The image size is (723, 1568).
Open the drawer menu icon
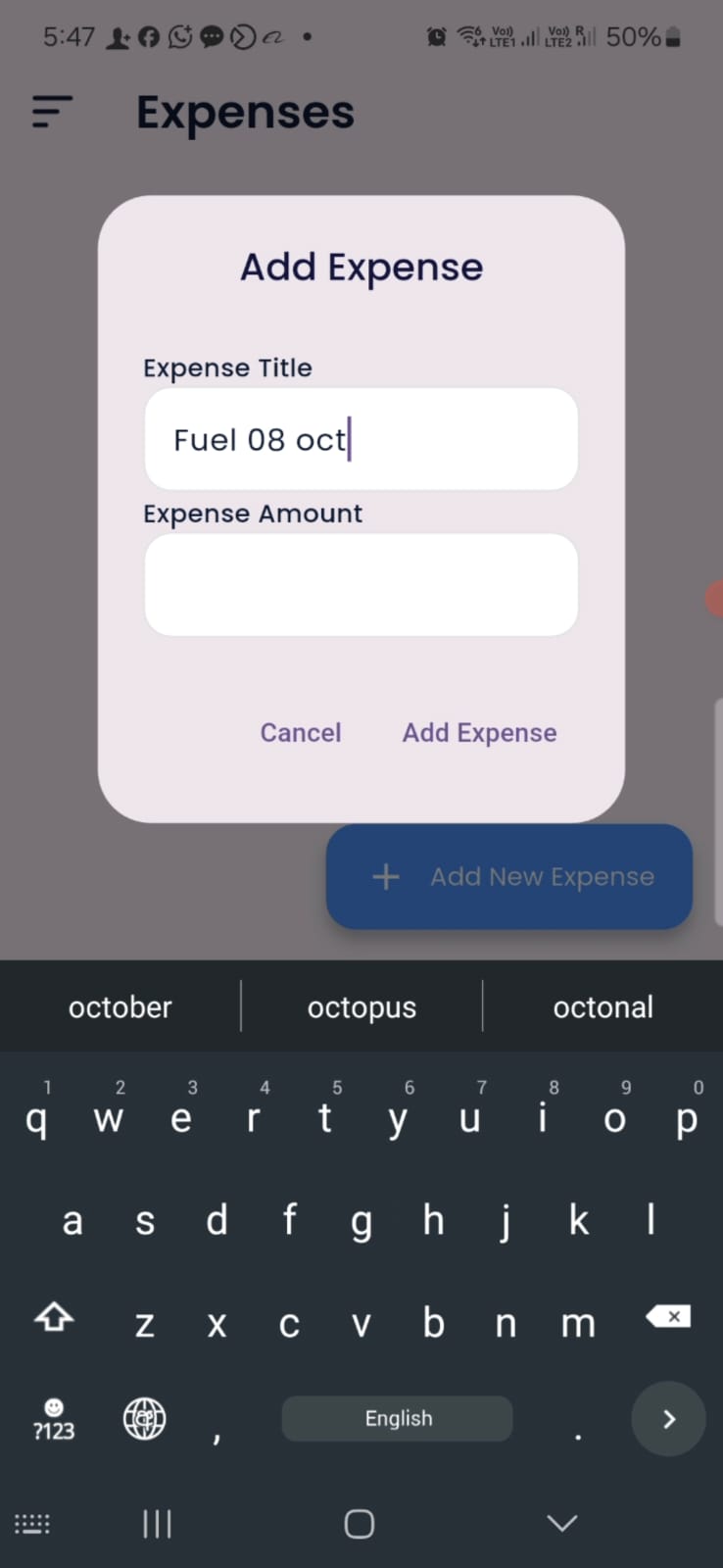(x=52, y=112)
